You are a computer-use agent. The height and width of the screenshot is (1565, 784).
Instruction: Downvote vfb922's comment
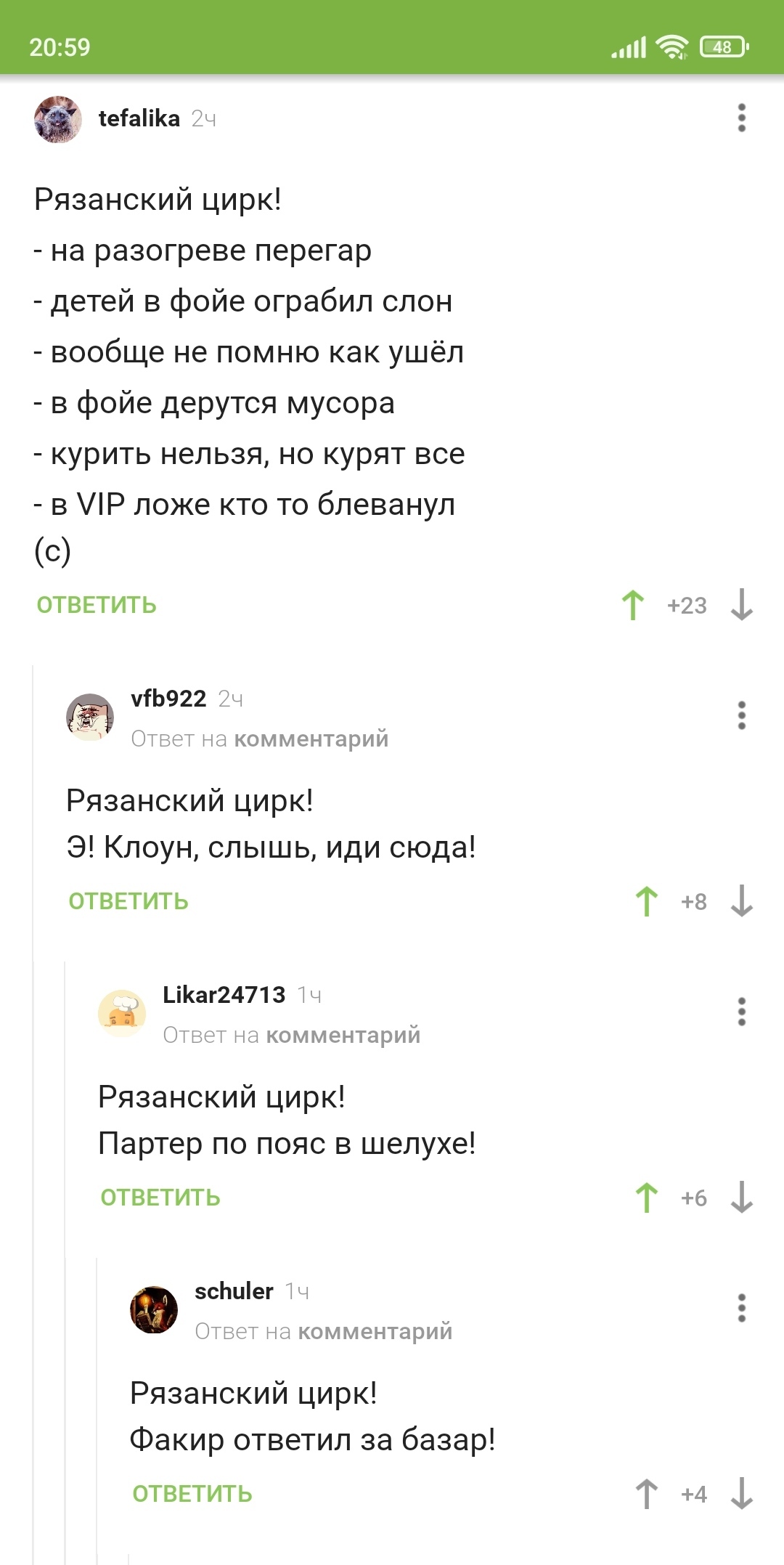point(741,901)
